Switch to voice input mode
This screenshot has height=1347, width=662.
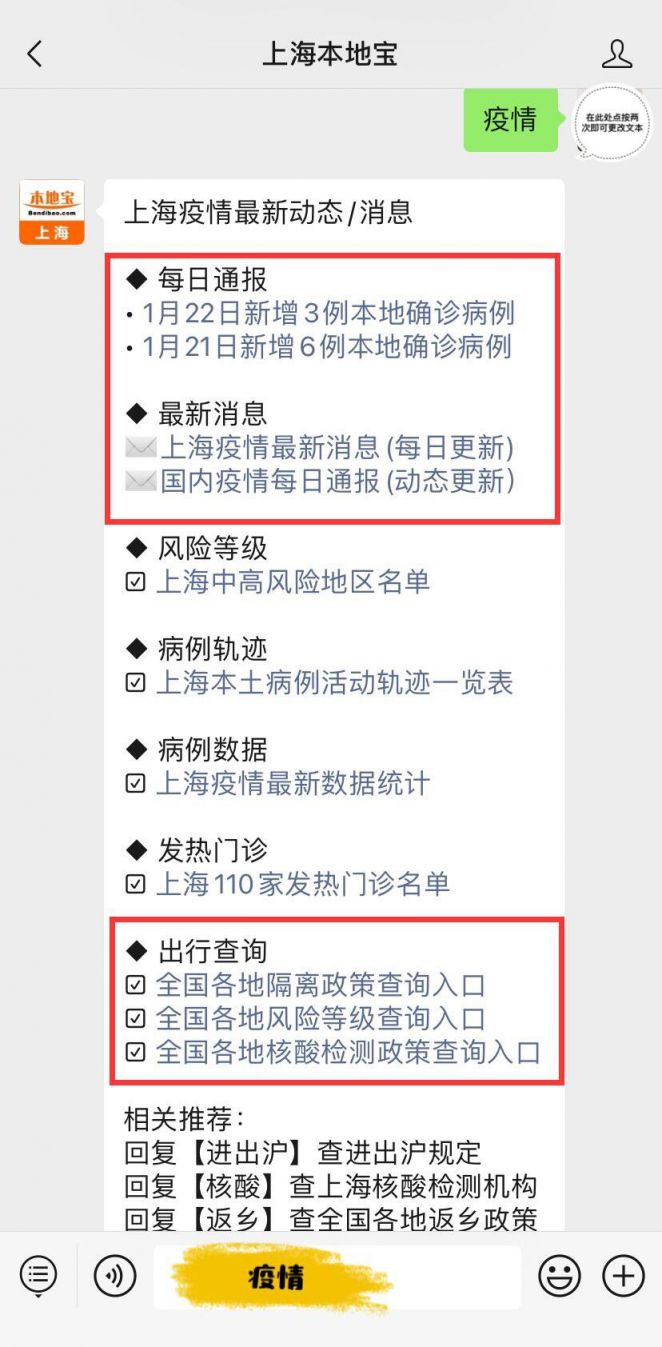(115, 1275)
